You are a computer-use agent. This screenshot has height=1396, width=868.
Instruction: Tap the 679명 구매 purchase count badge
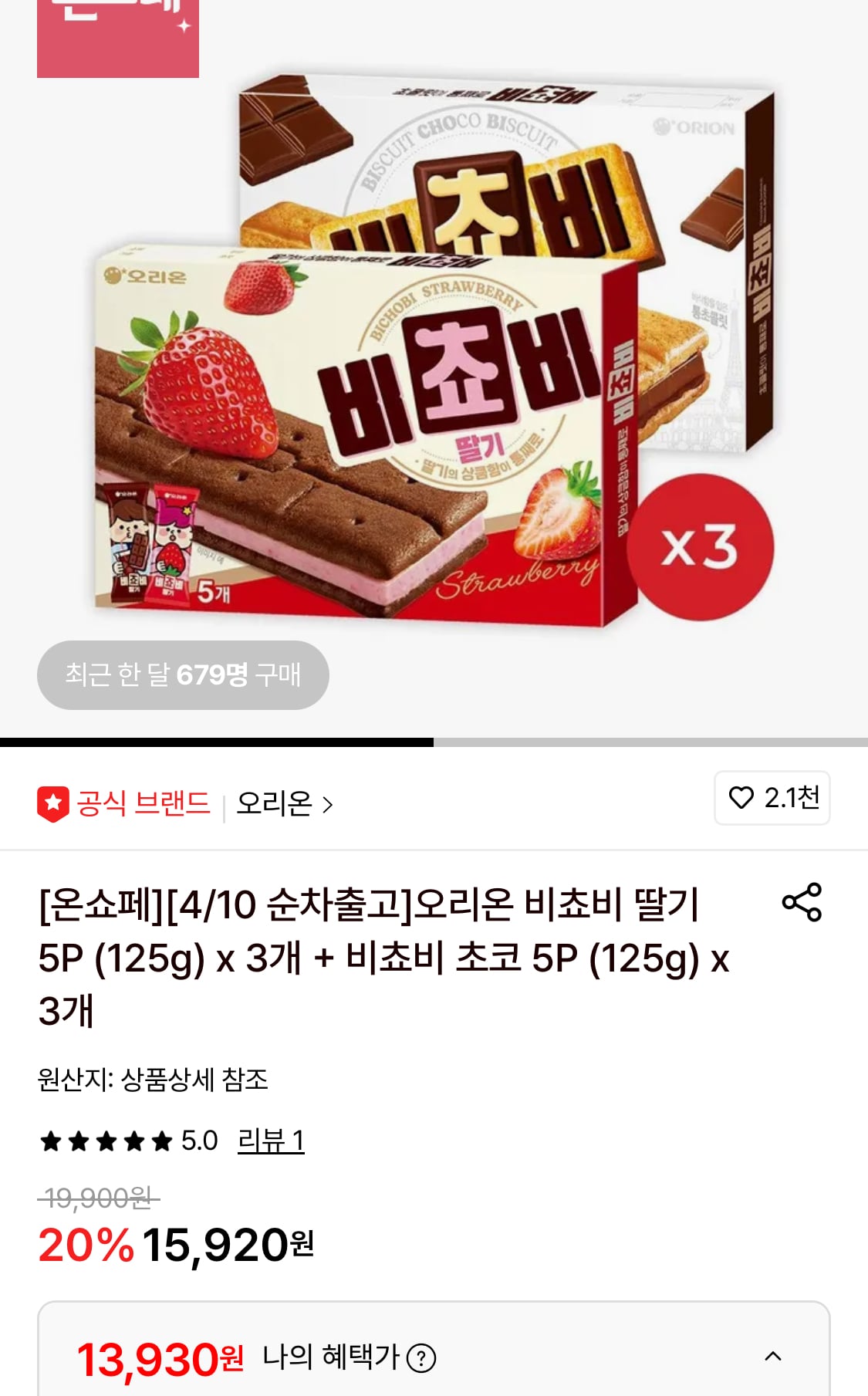coord(183,674)
